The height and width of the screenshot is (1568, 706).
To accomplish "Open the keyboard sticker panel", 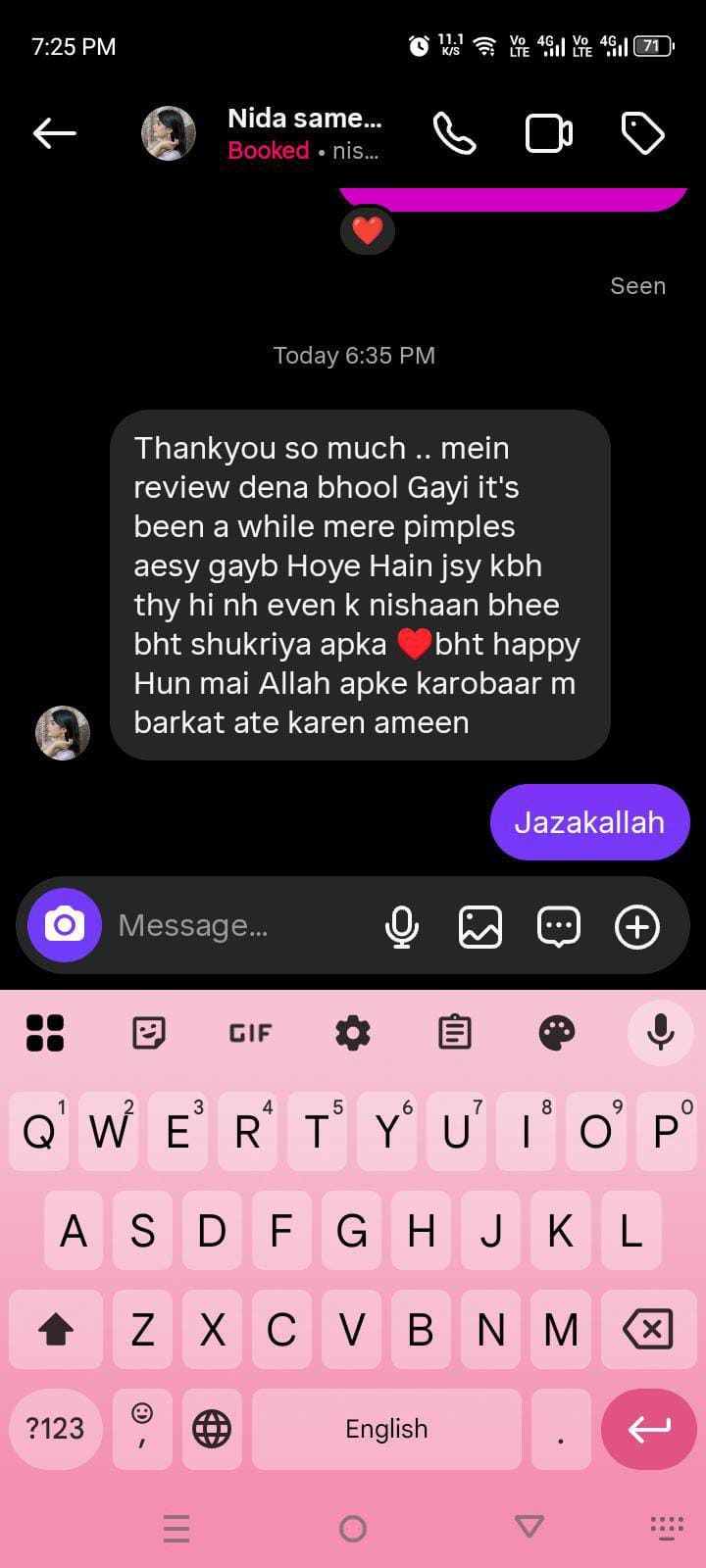I will [148, 1033].
